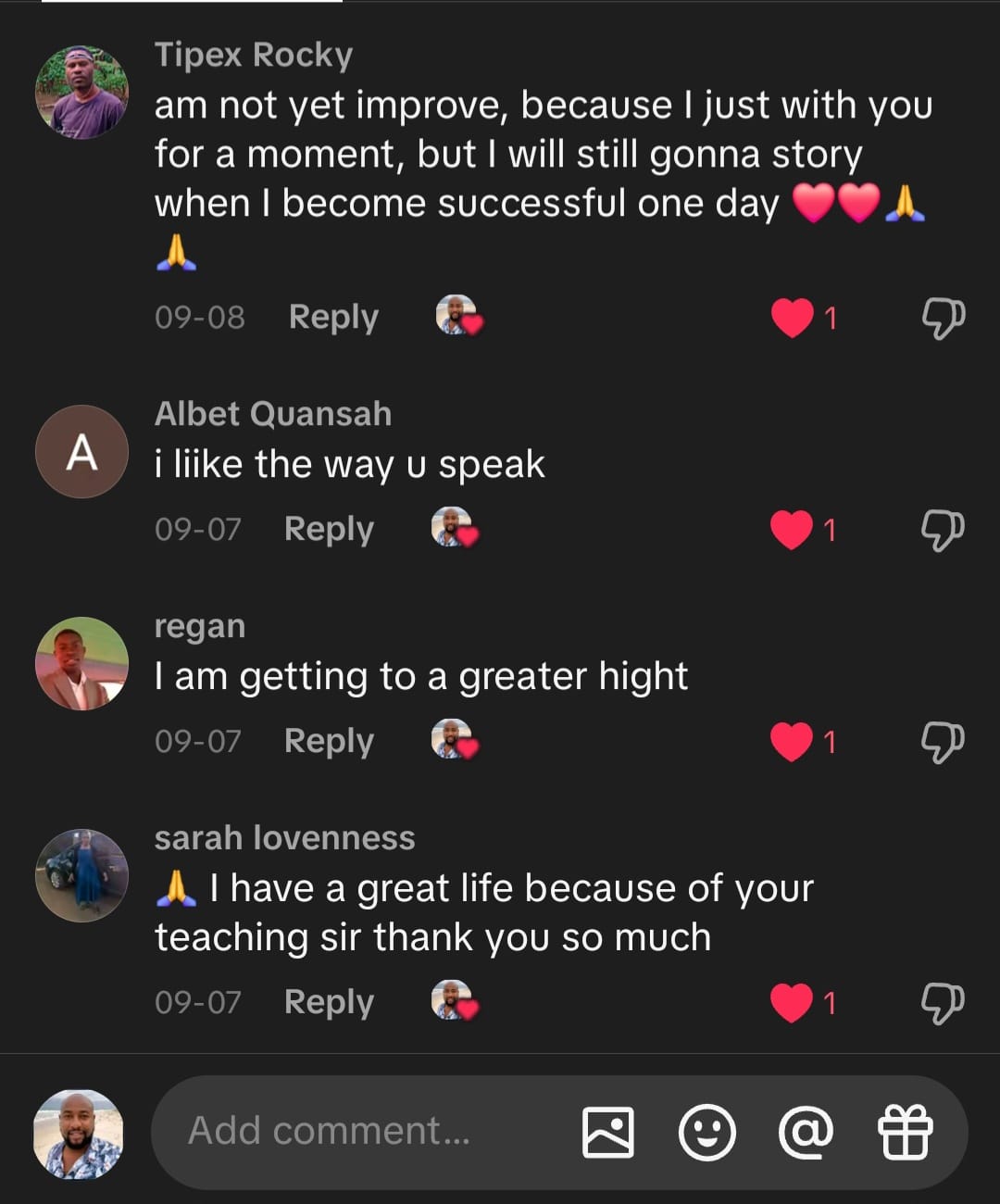
Task: Mention someone with the @ icon
Action: click(x=806, y=1132)
